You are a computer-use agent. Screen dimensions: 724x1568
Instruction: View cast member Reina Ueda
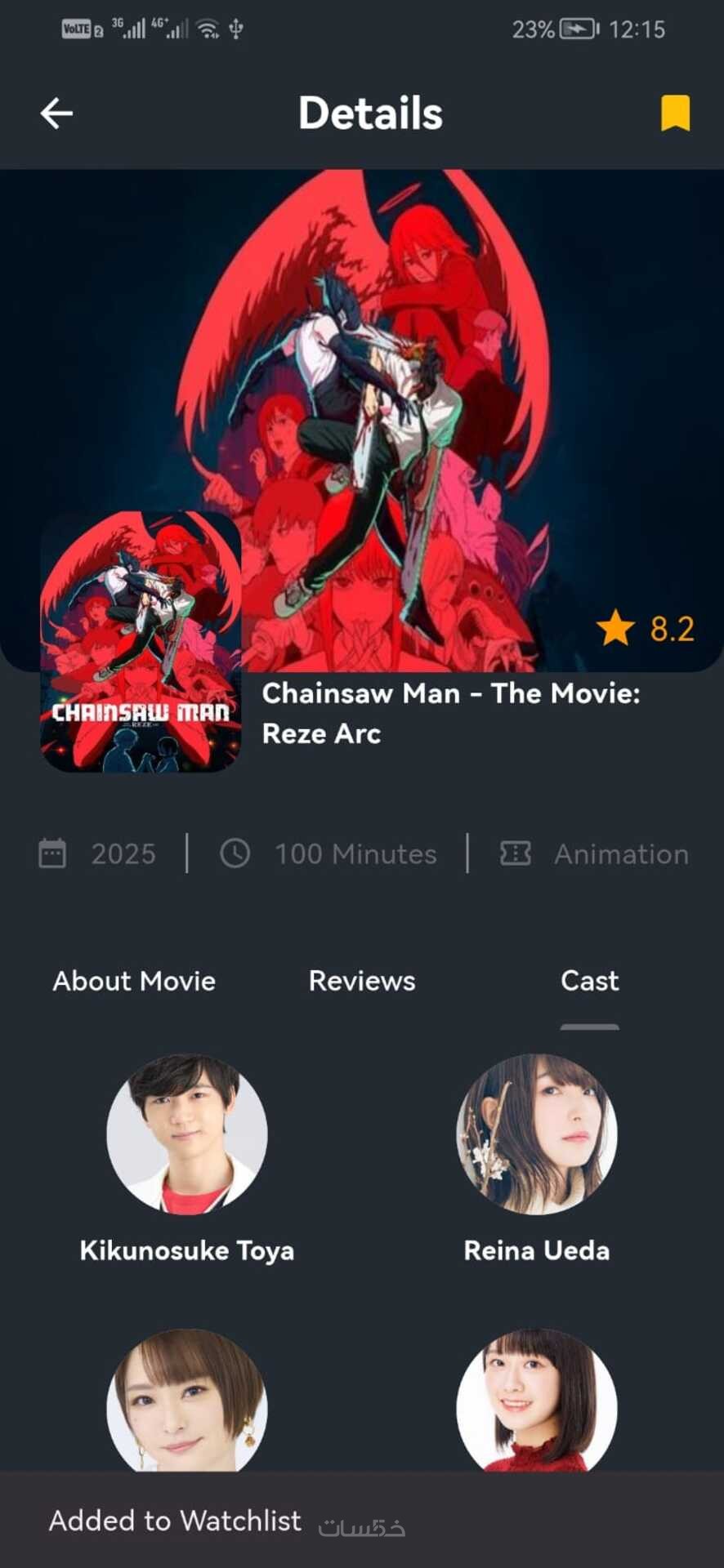tap(536, 1135)
